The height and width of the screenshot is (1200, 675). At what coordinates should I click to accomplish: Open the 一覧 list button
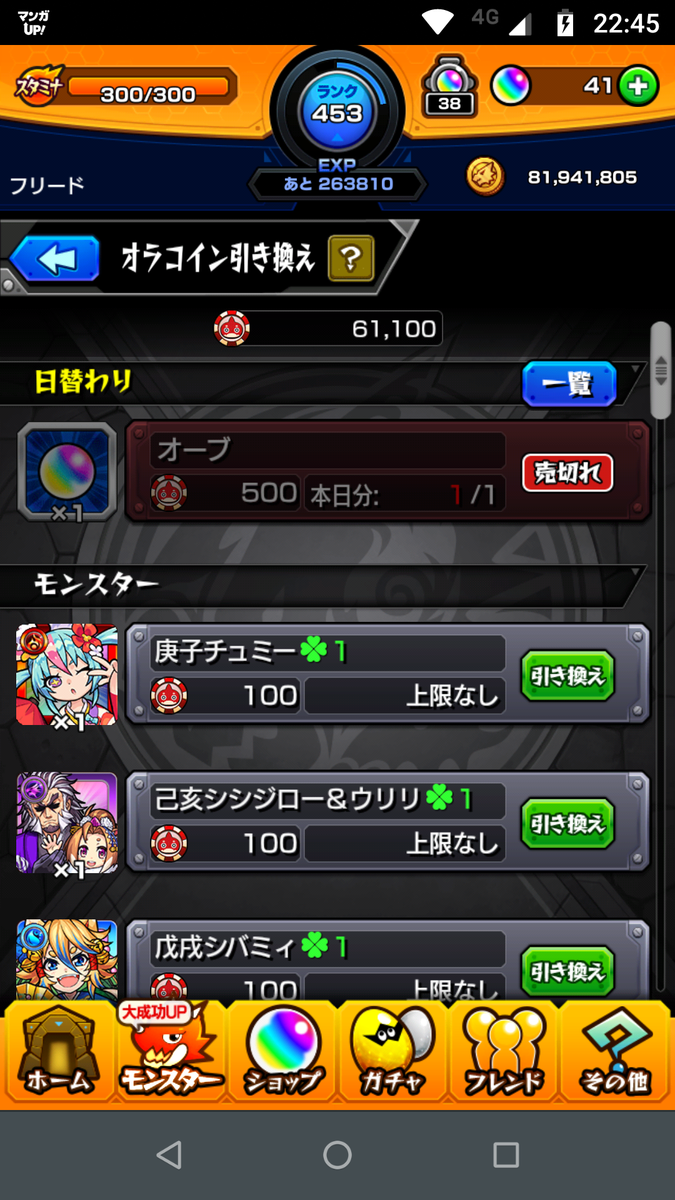point(568,384)
